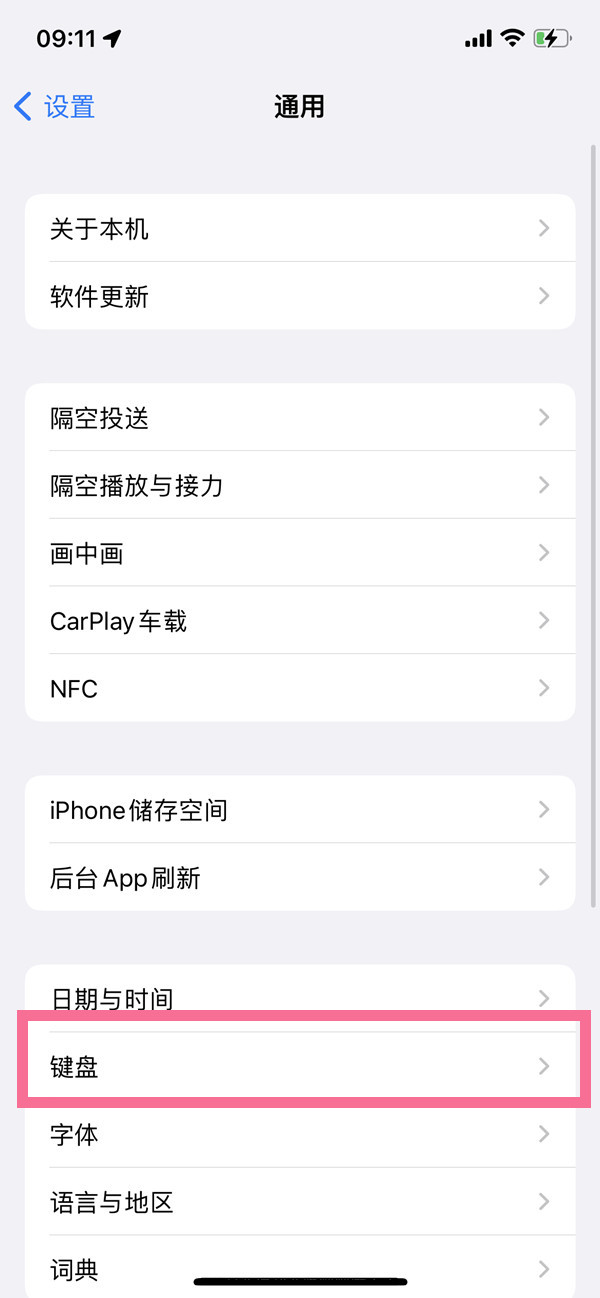Open 后台App刷新 settings
Image resolution: width=600 pixels, height=1298 pixels.
point(300,878)
